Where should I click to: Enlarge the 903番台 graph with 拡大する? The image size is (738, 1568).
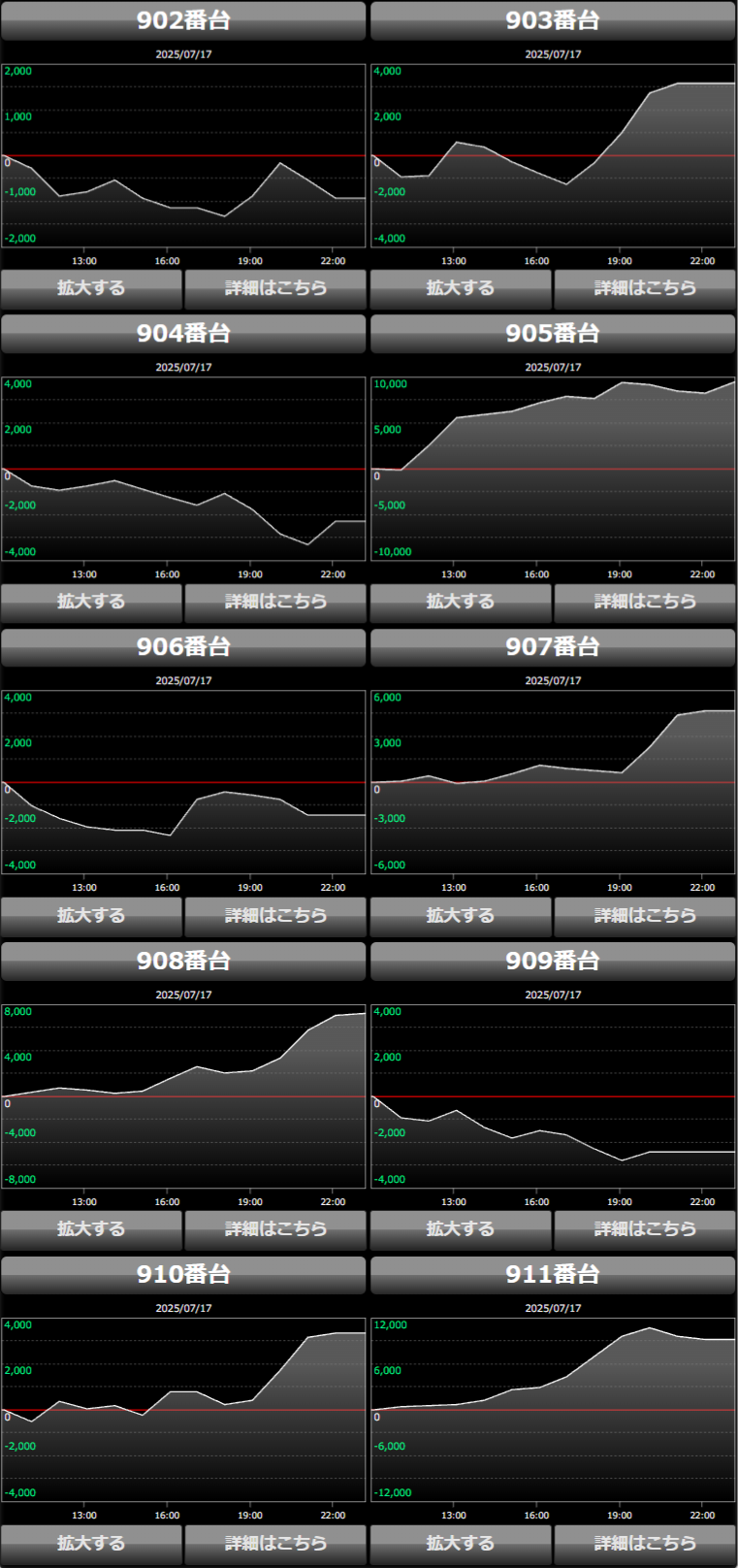click(461, 288)
